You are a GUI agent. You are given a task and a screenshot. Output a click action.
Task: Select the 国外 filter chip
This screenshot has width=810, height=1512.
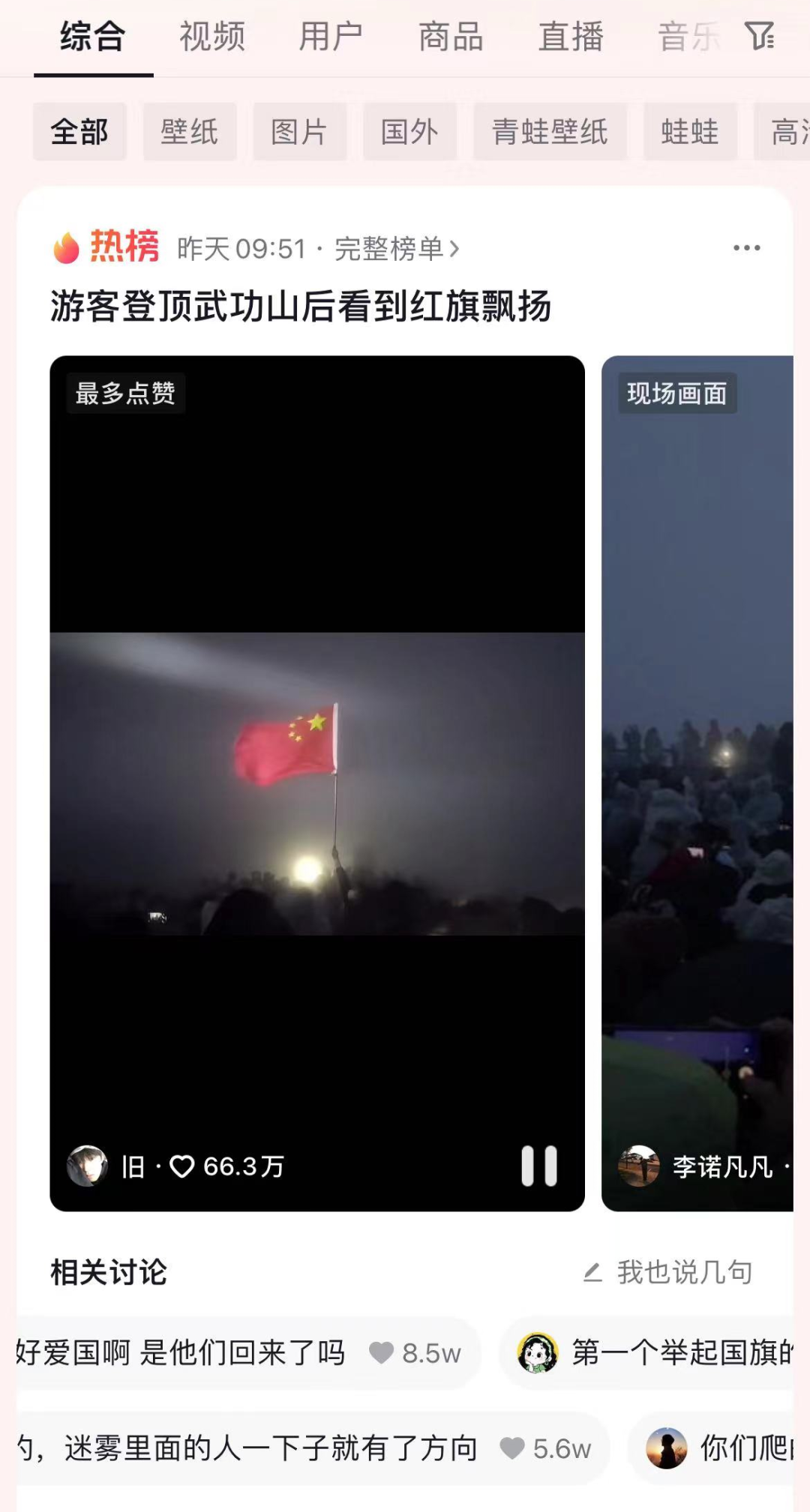click(409, 132)
